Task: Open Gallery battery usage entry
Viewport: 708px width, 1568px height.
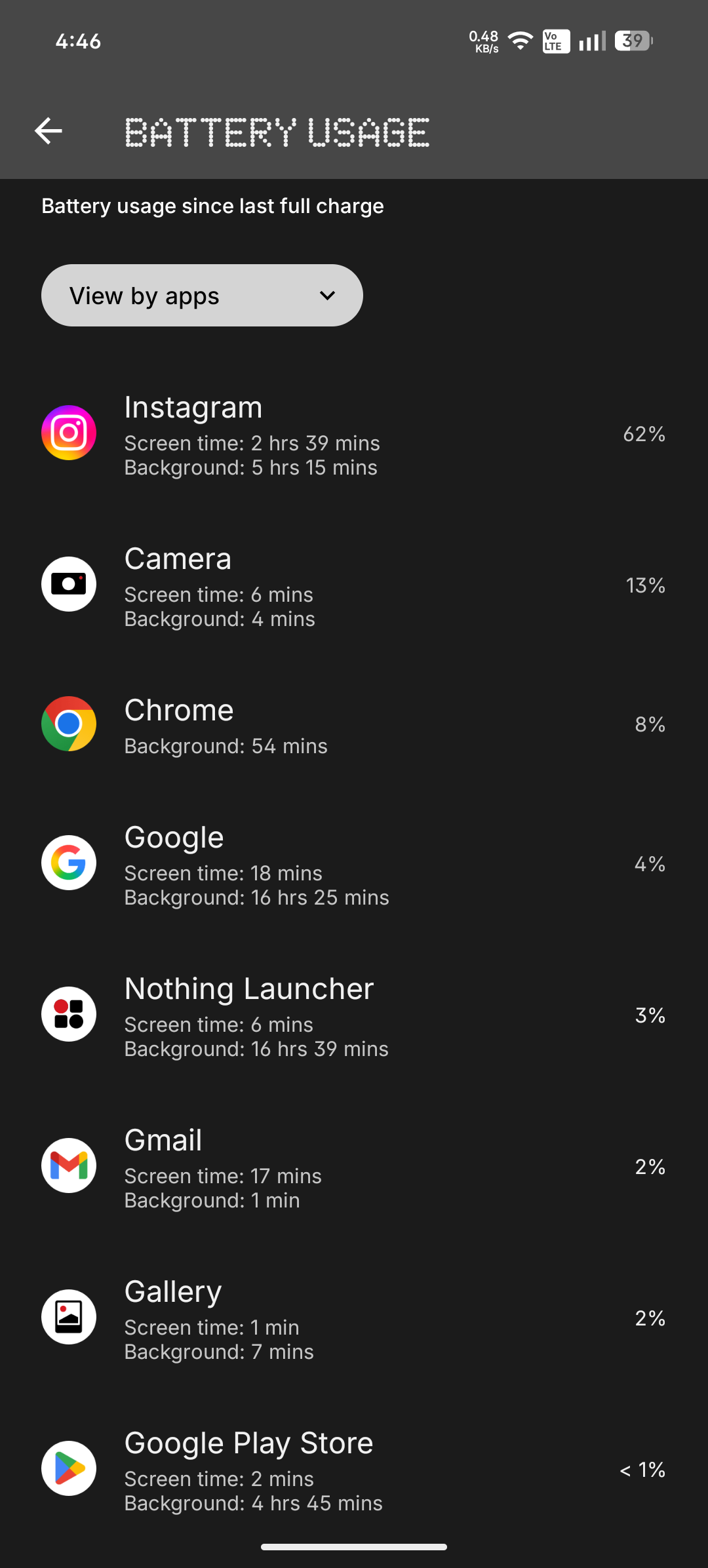Action: (354, 1318)
